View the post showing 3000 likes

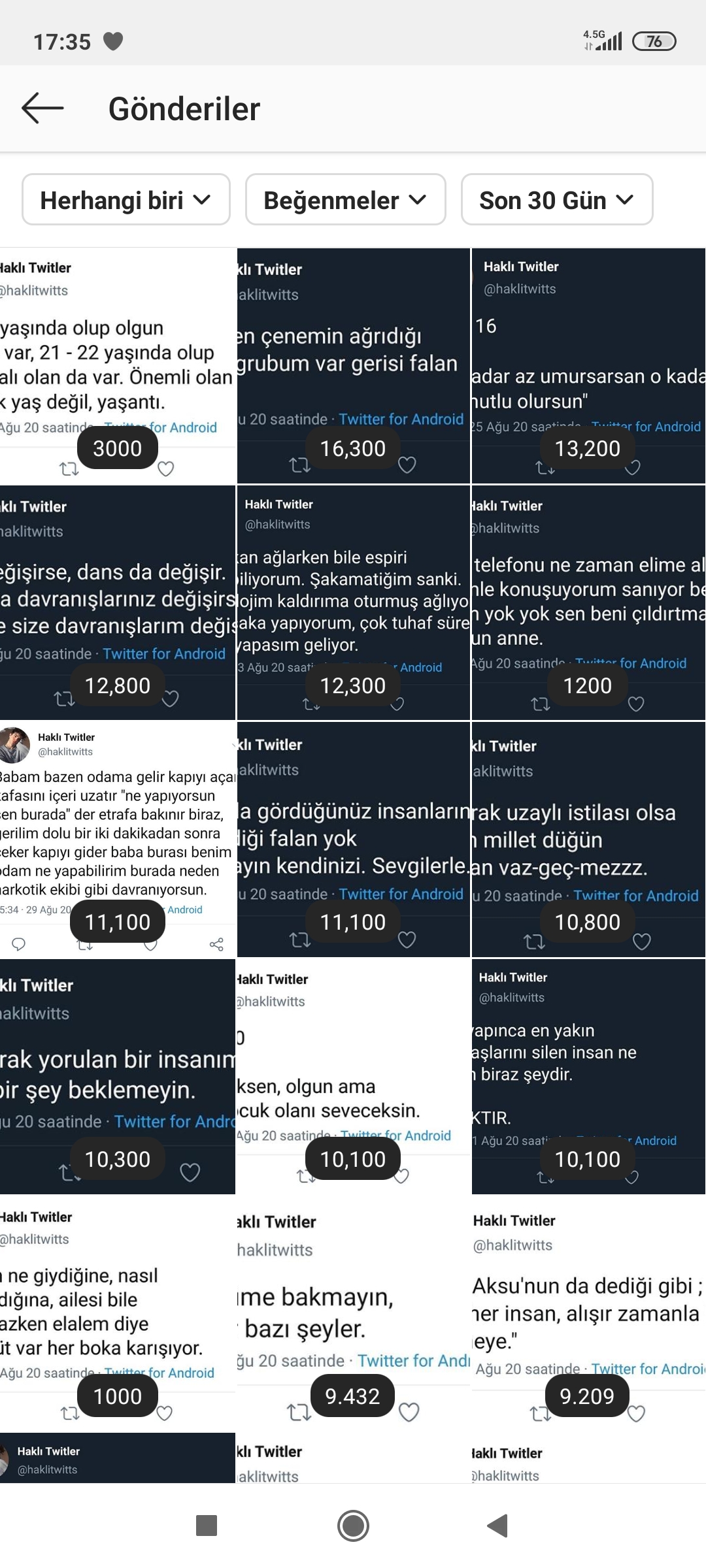click(118, 366)
